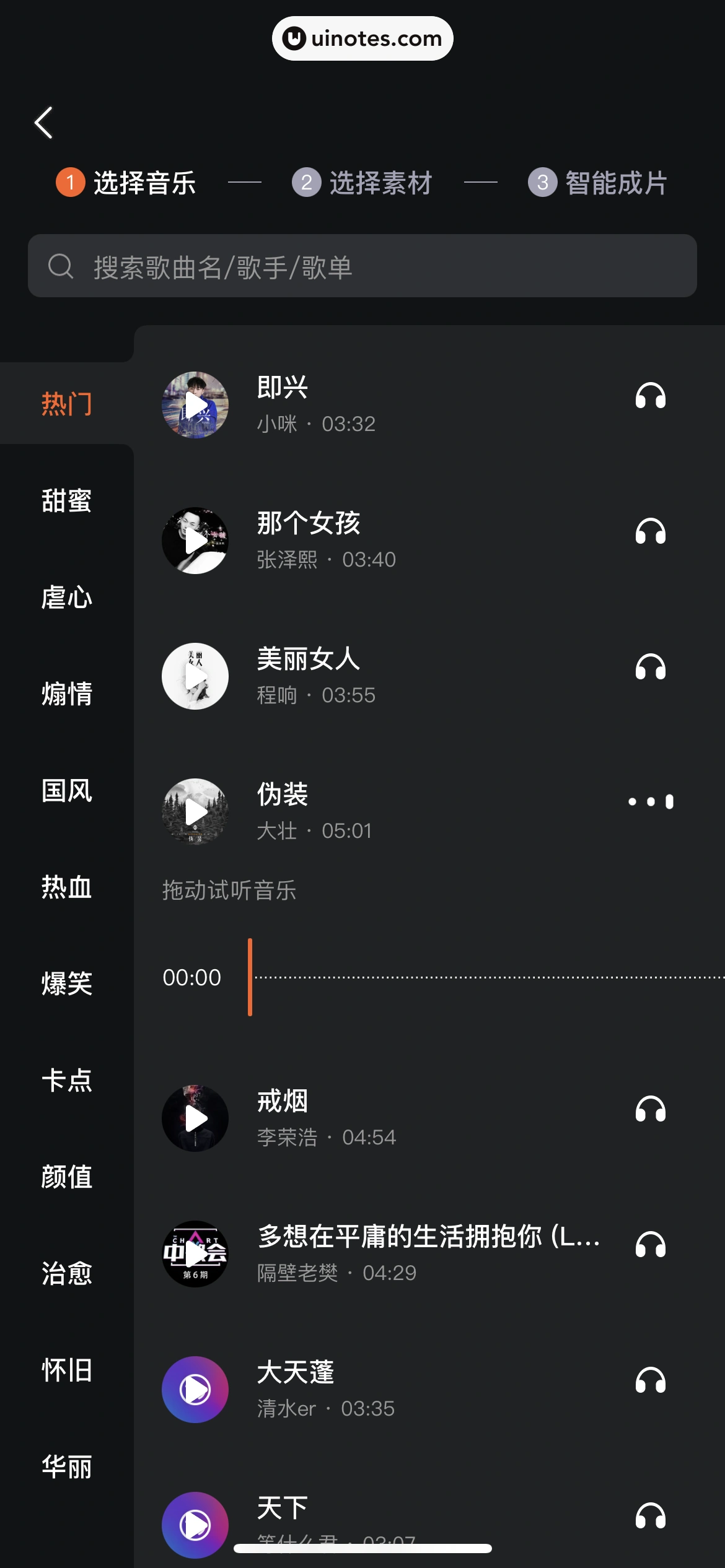
Task: Tap the headphone icon for 美丽女人
Action: (650, 668)
